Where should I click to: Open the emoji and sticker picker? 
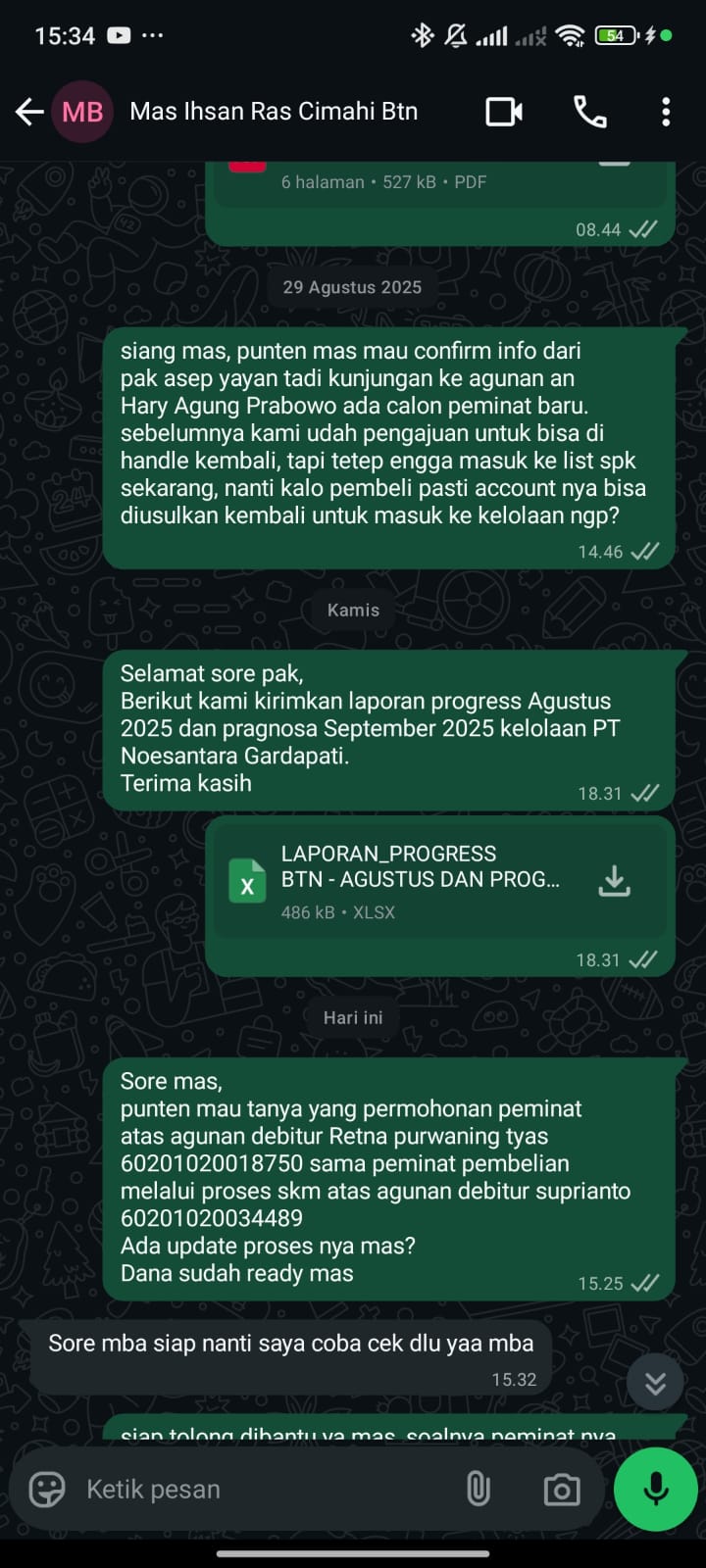point(47,1489)
